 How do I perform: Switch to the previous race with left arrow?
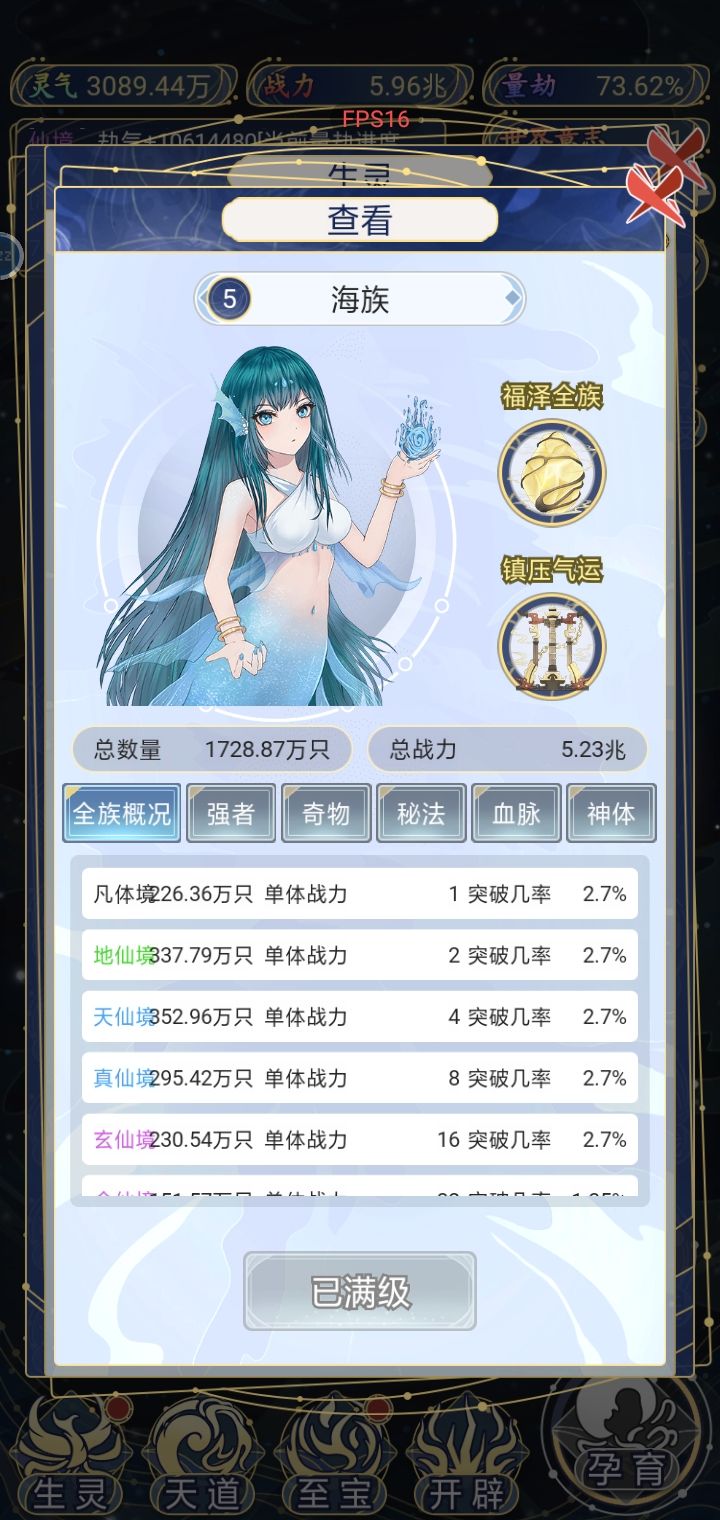pos(205,298)
